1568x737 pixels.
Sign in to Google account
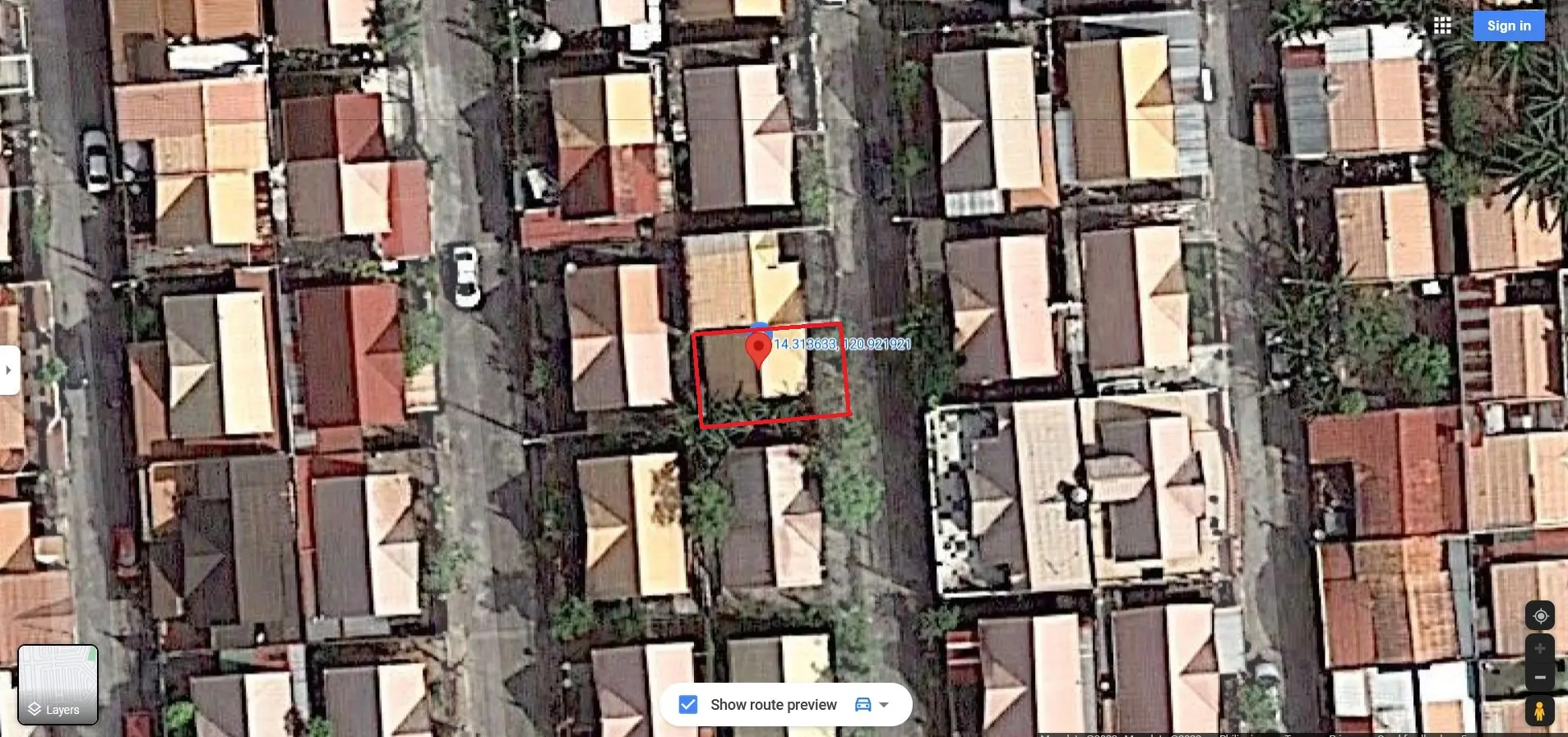click(1508, 25)
